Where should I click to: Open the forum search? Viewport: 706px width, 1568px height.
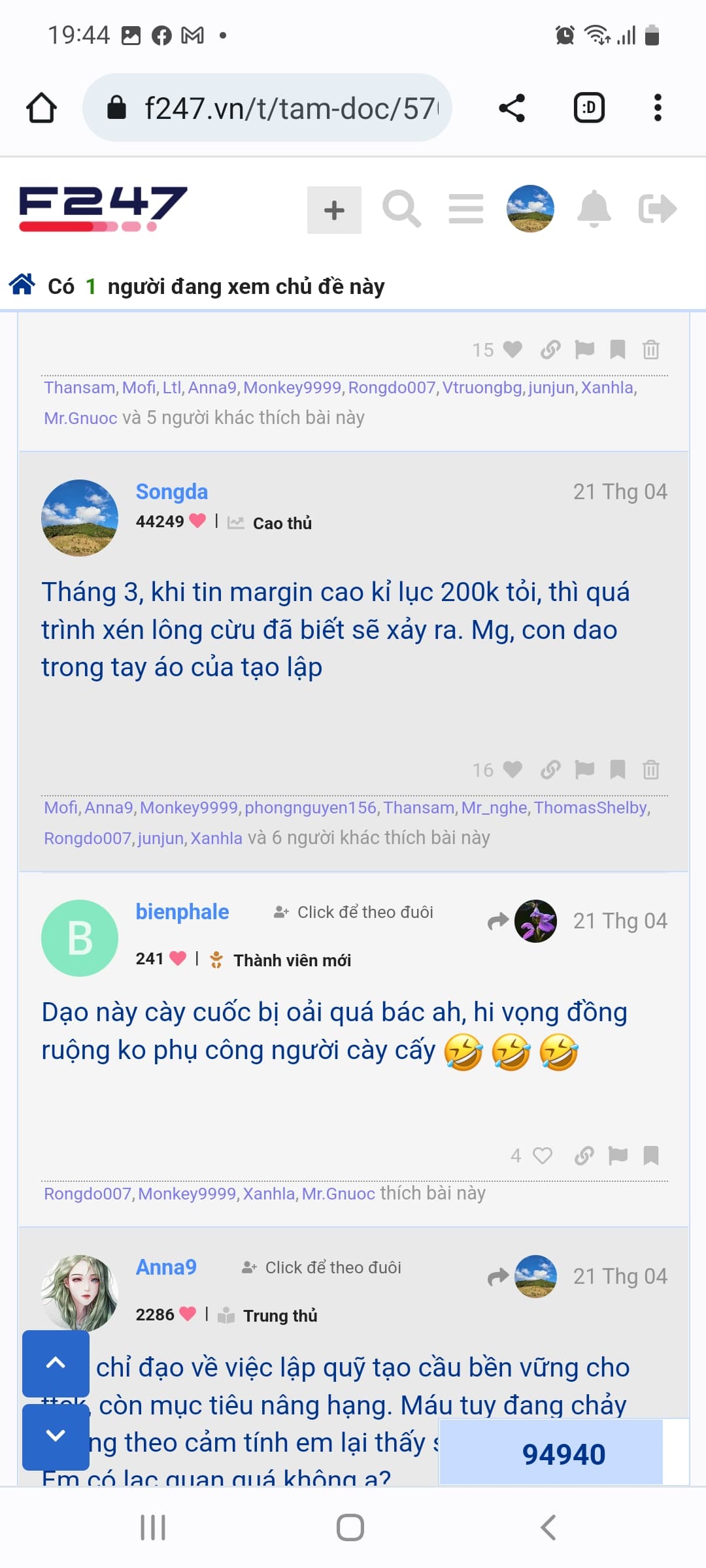pos(401,209)
